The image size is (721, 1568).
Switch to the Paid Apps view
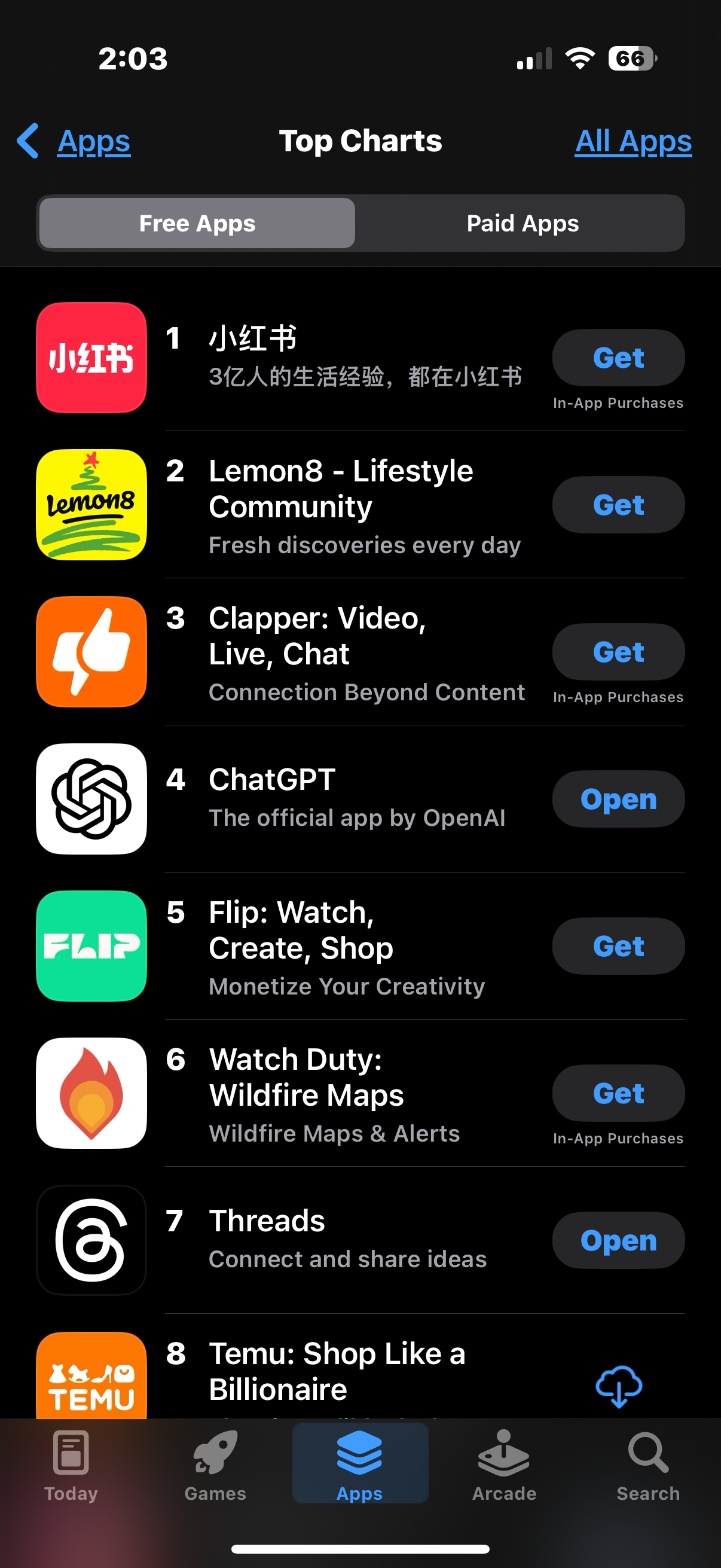(522, 224)
